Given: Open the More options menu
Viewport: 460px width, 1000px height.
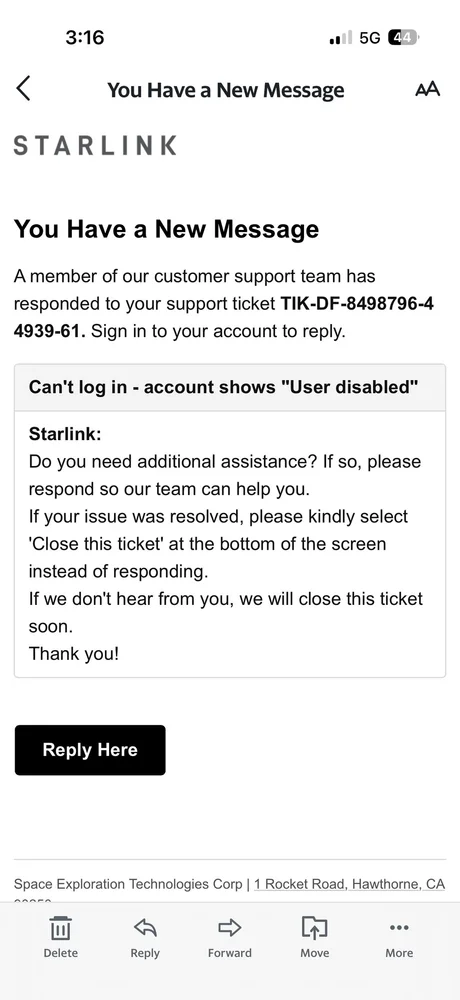Looking at the screenshot, I should [399, 936].
